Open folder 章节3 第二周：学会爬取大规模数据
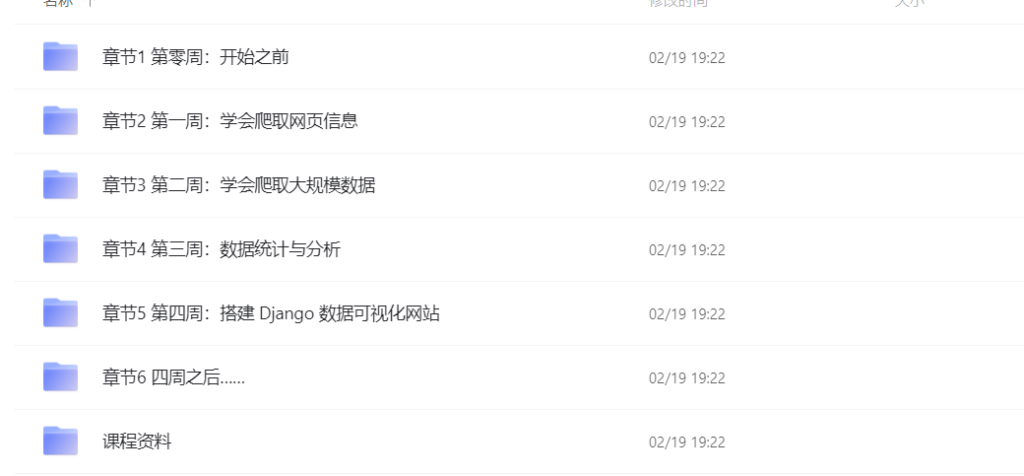Screen dimensions: 1024x476 point(239,185)
